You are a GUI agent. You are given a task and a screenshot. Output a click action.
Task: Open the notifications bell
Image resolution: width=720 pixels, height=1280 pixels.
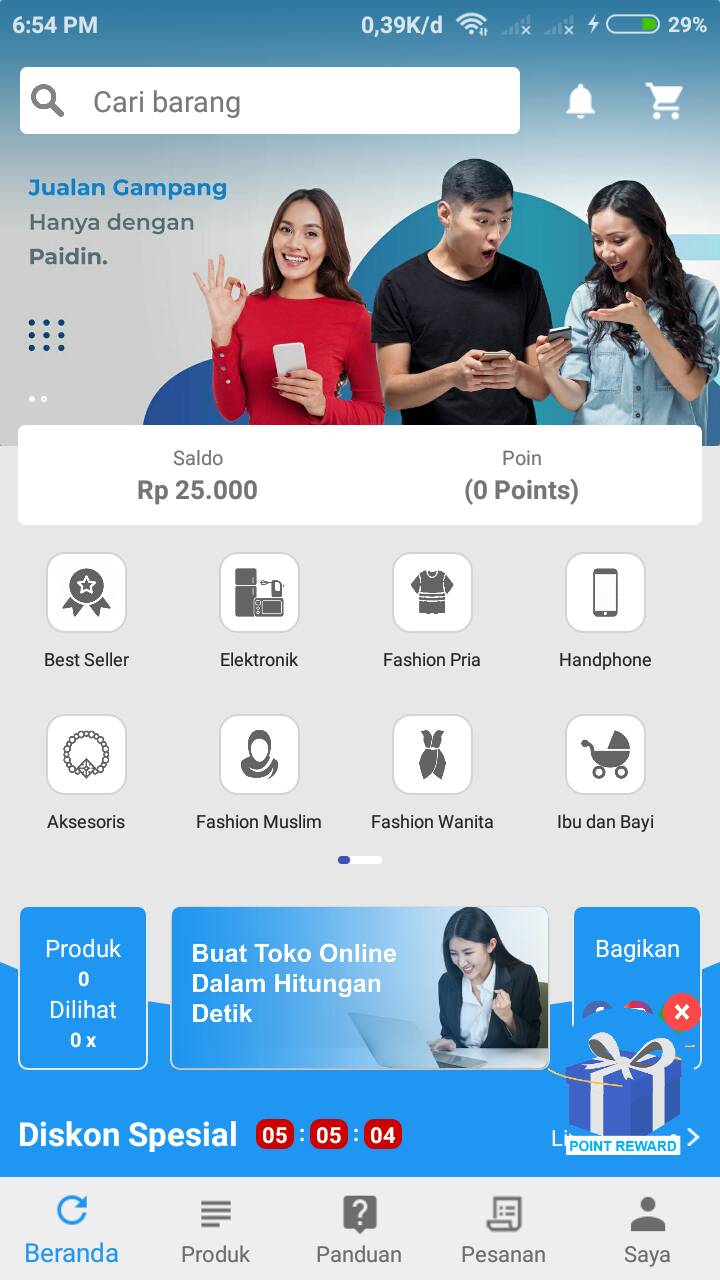pos(580,101)
